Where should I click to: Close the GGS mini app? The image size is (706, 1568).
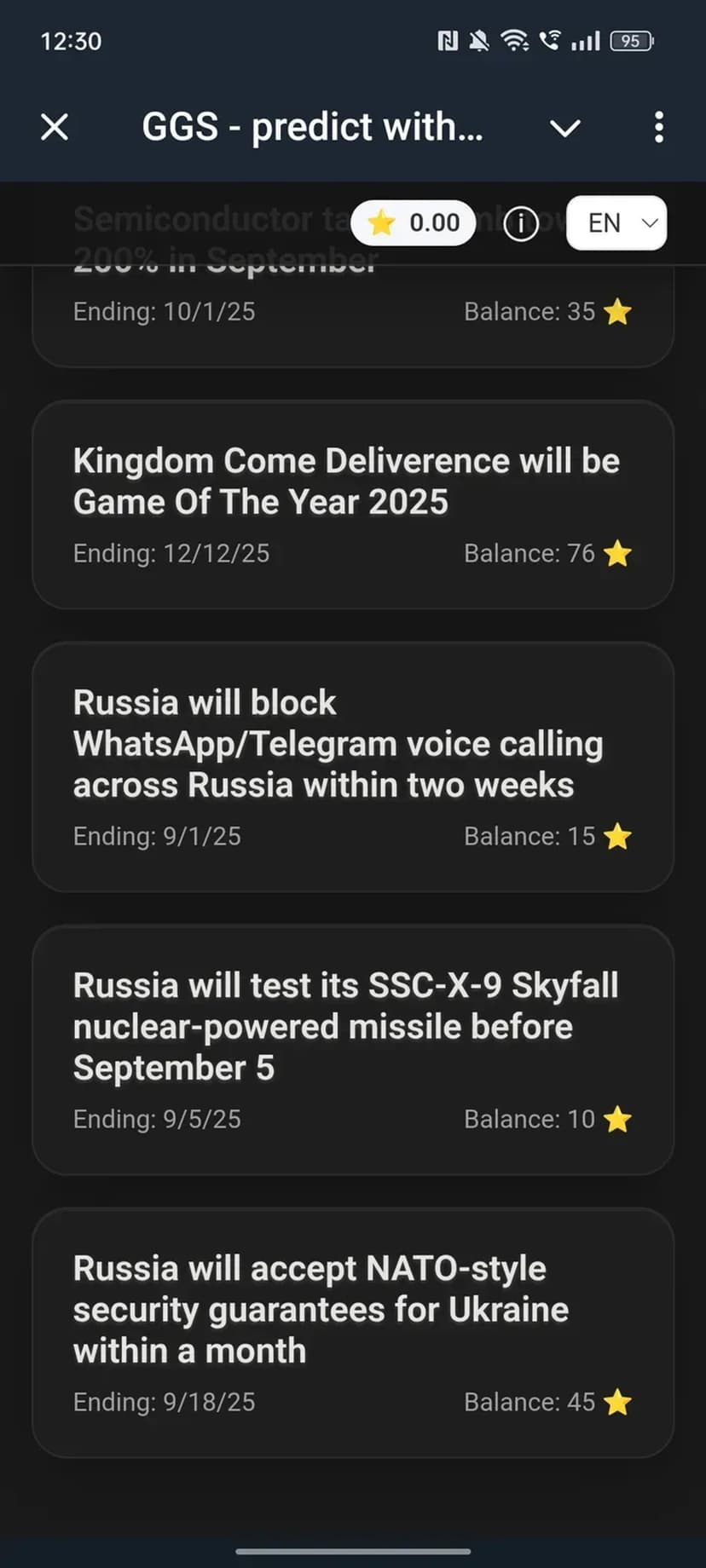(55, 128)
